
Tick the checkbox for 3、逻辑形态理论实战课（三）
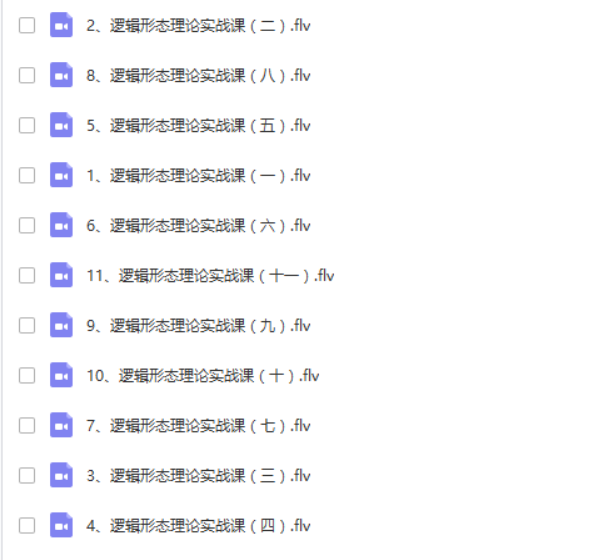pos(27,476)
